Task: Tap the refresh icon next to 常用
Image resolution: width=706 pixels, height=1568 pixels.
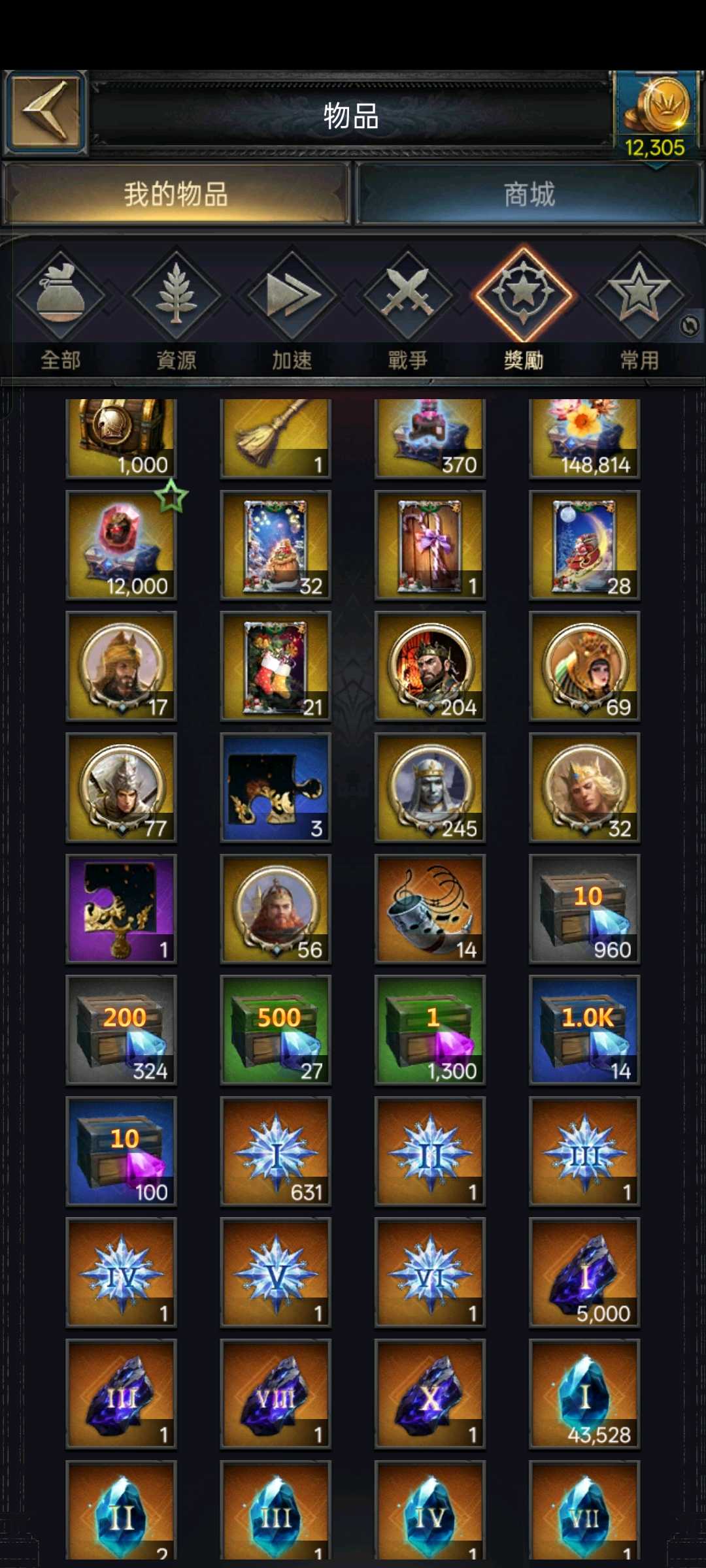Action: tap(689, 325)
